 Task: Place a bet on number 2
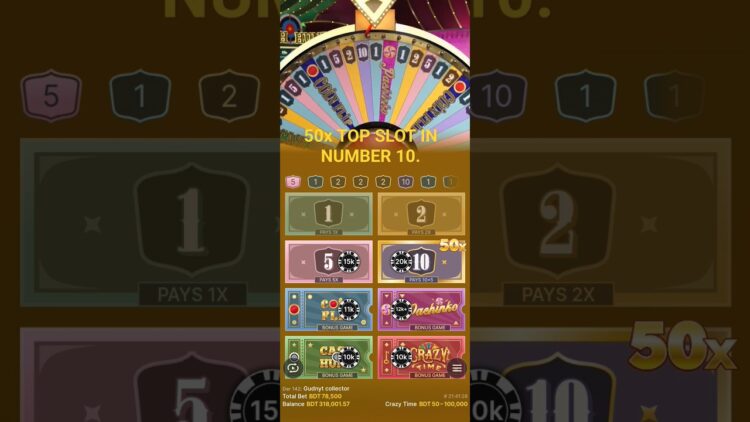tap(421, 213)
